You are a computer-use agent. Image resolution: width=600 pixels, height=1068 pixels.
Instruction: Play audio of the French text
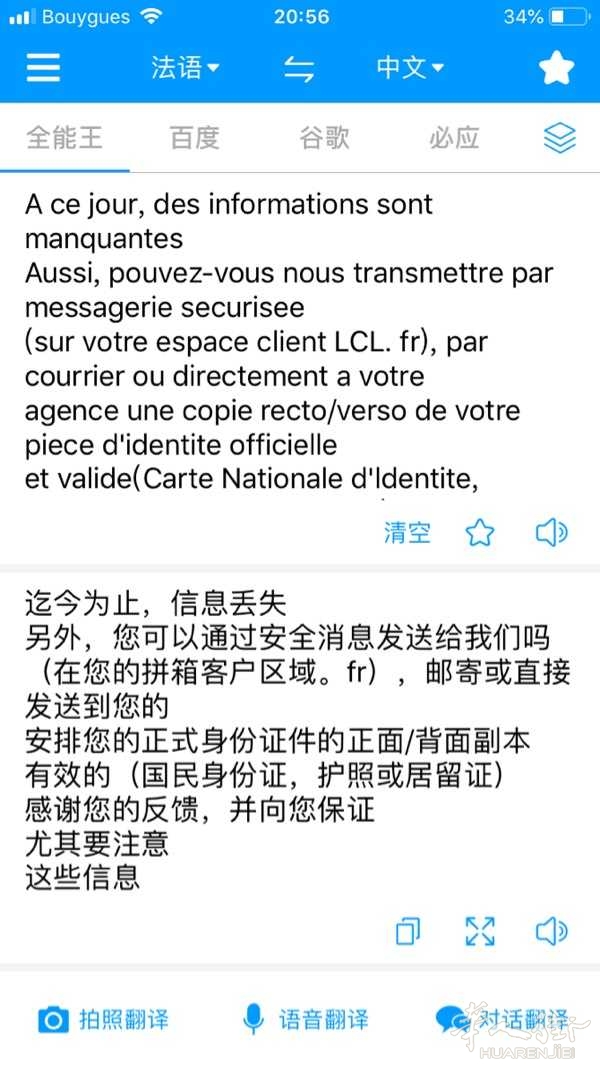tap(552, 533)
